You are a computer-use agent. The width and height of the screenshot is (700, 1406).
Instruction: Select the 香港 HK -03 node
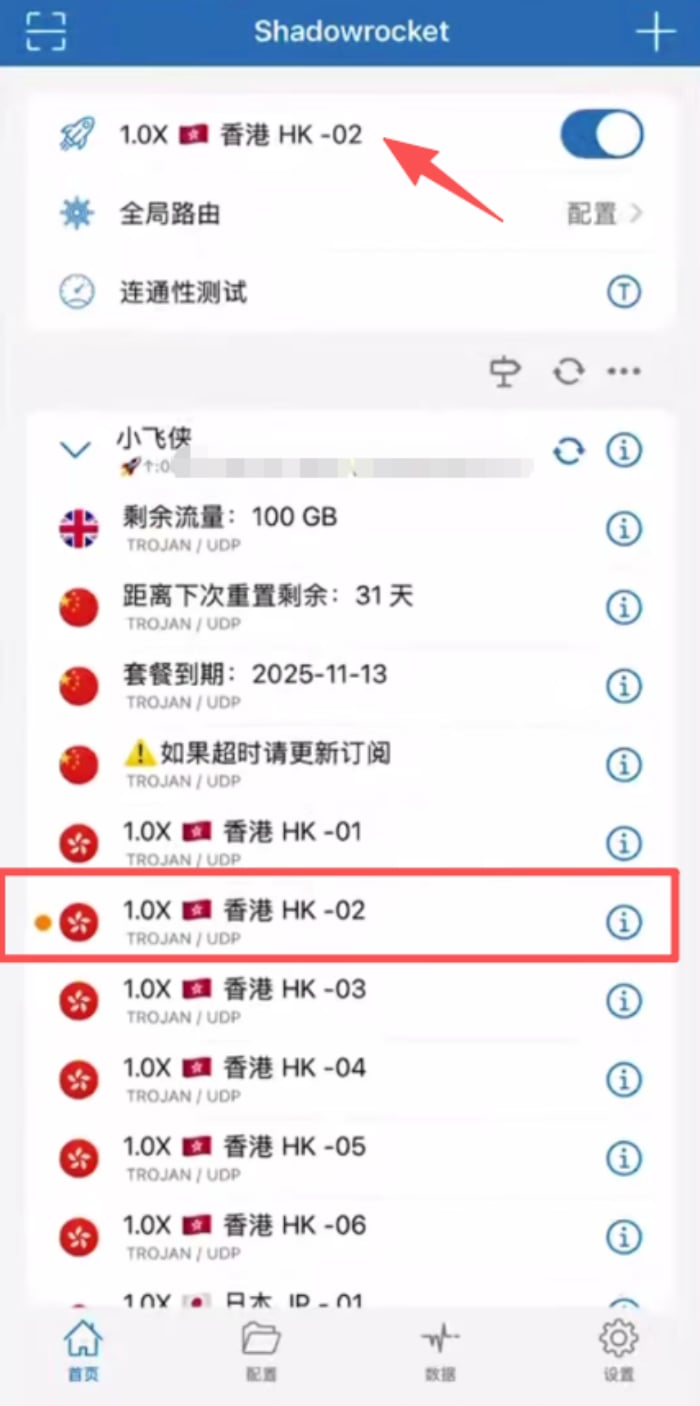[300, 999]
